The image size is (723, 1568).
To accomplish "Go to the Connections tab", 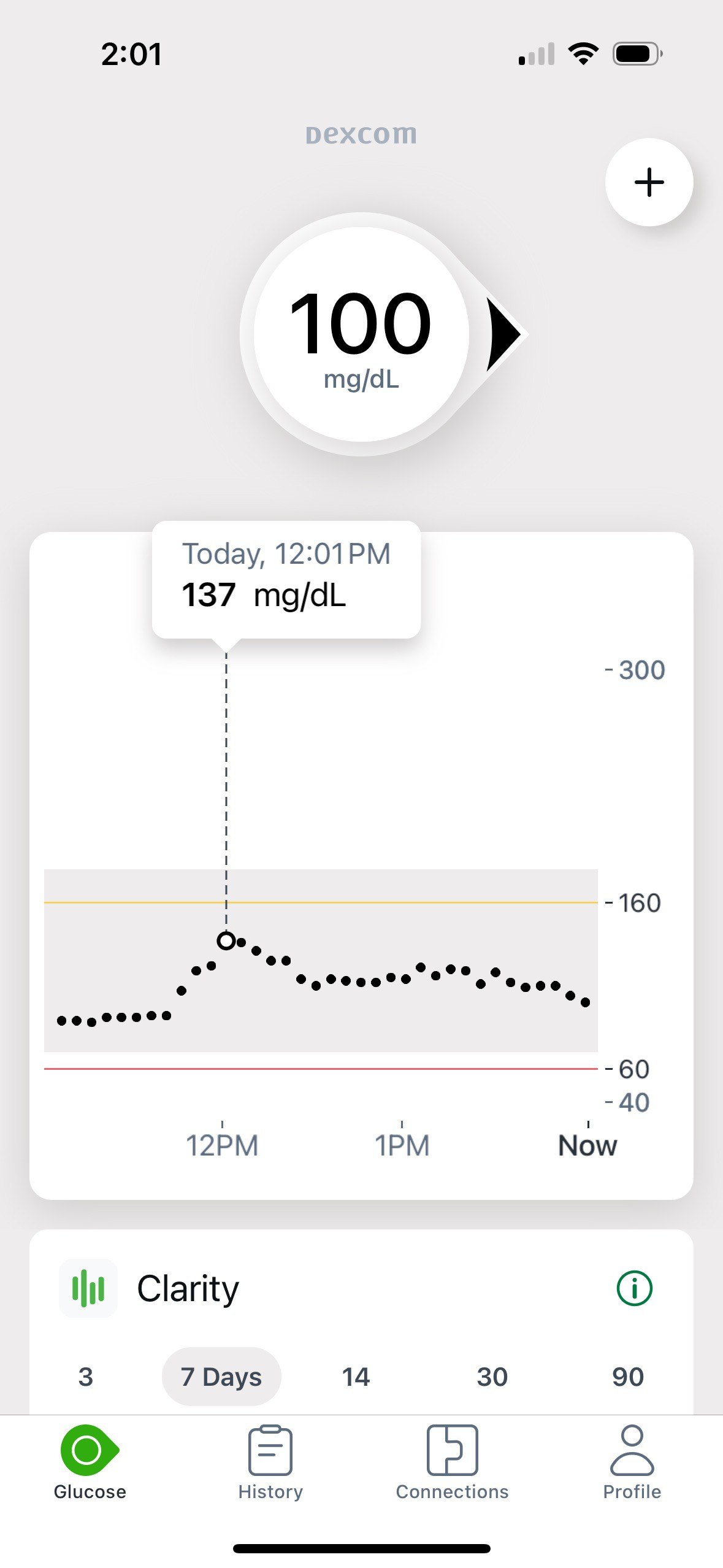I will click(x=452, y=1462).
